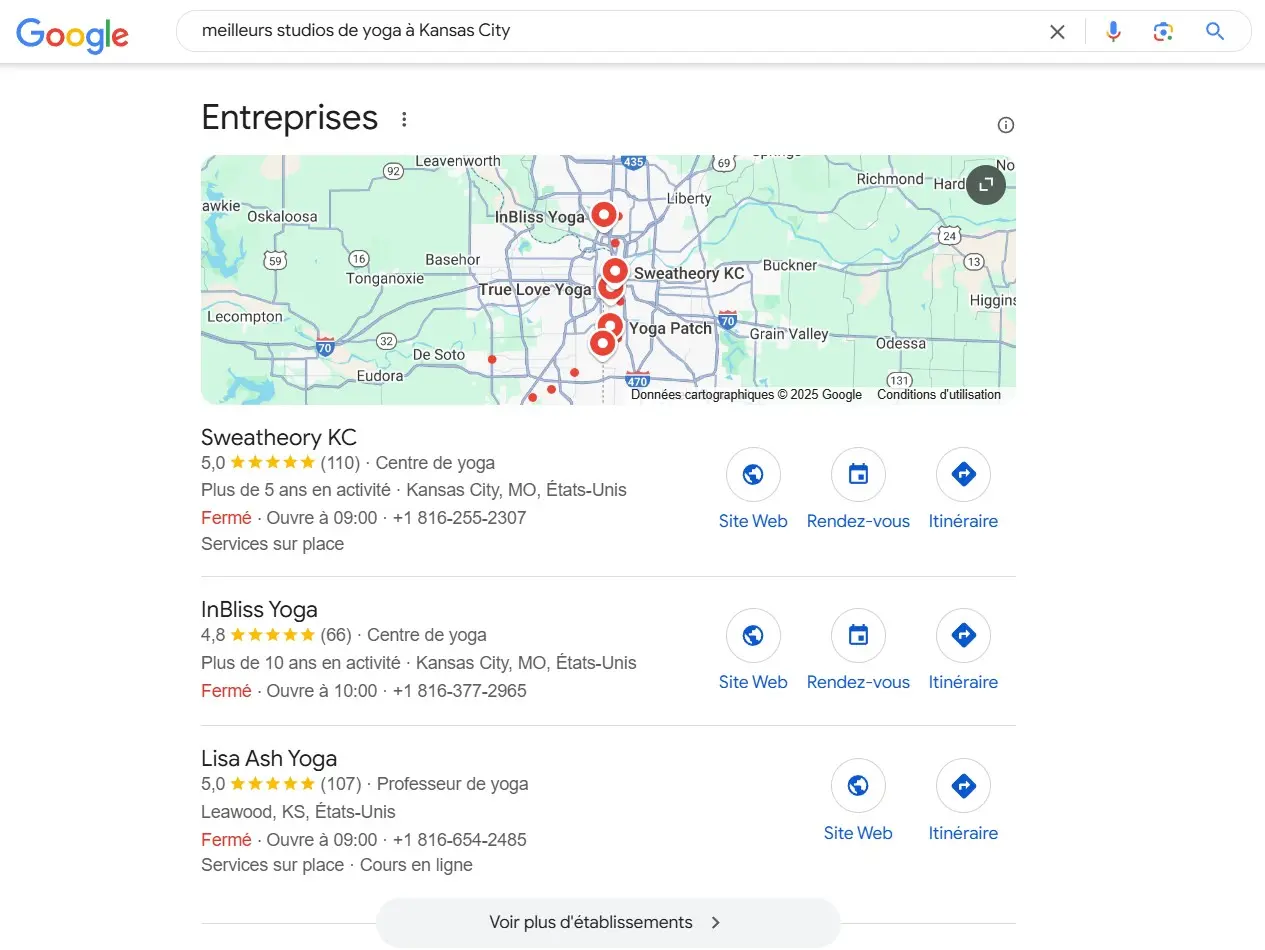Image resolution: width=1265 pixels, height=950 pixels.
Task: Start a voice search with the microphone
Action: [1113, 32]
